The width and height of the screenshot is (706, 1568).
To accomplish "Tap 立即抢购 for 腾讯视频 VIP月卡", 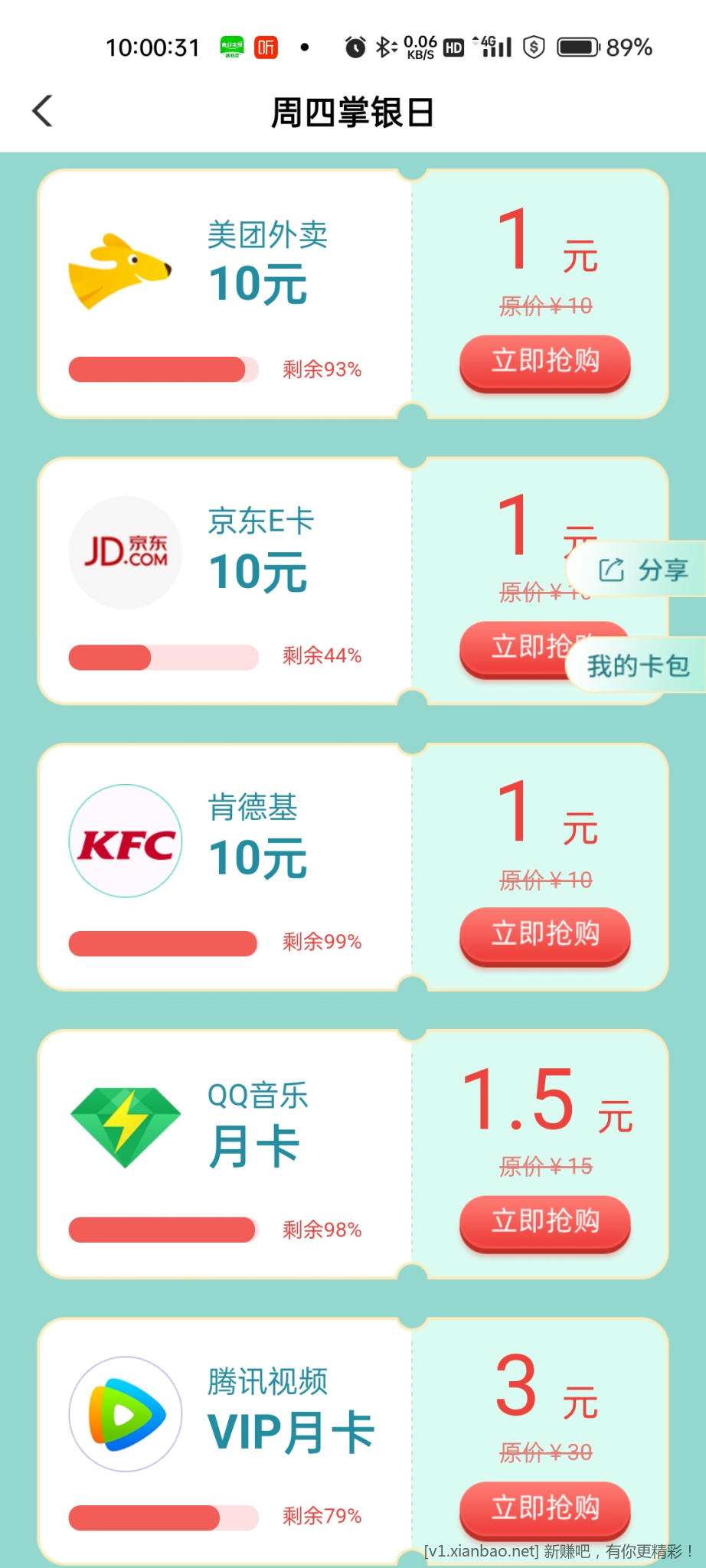I will coord(544,1508).
